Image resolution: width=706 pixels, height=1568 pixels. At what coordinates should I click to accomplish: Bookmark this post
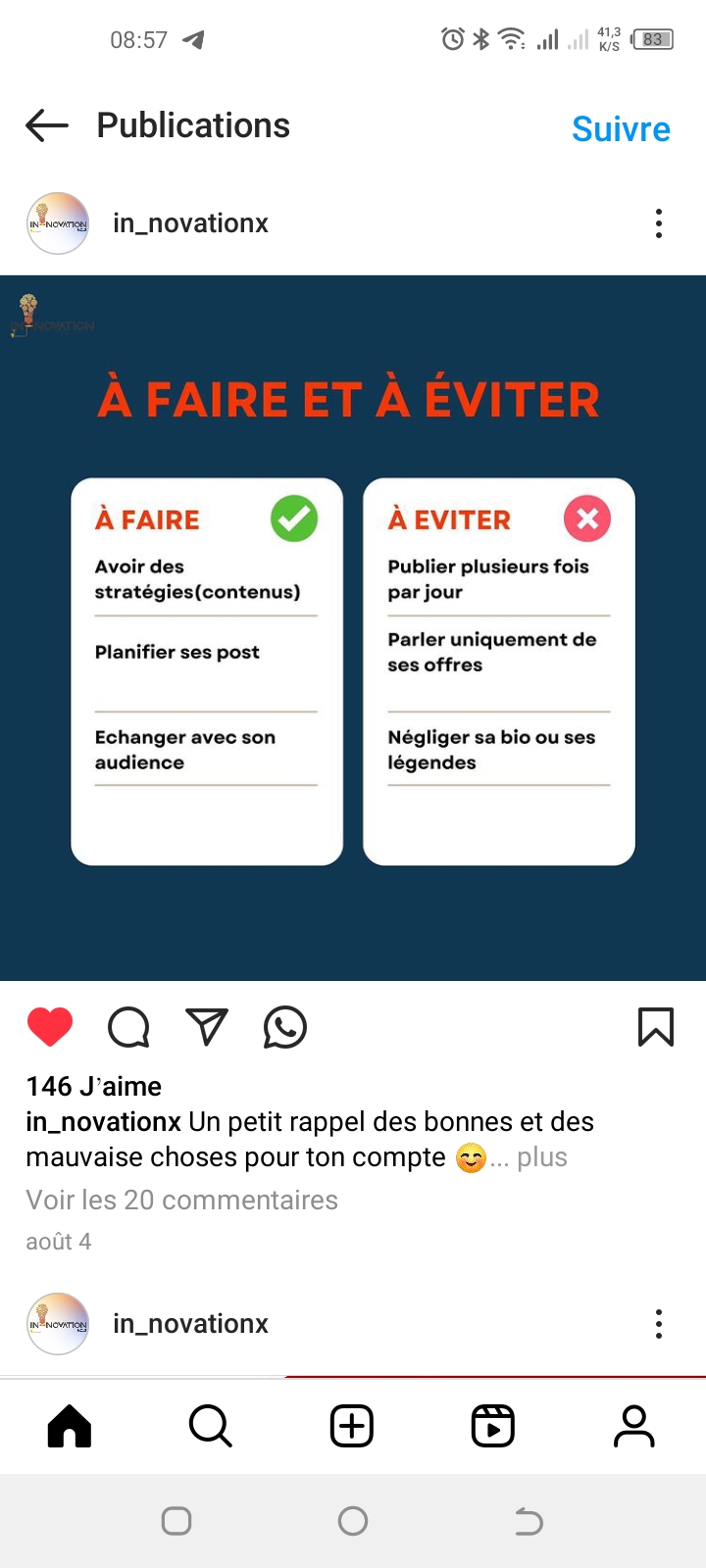pyautogui.click(x=656, y=1027)
